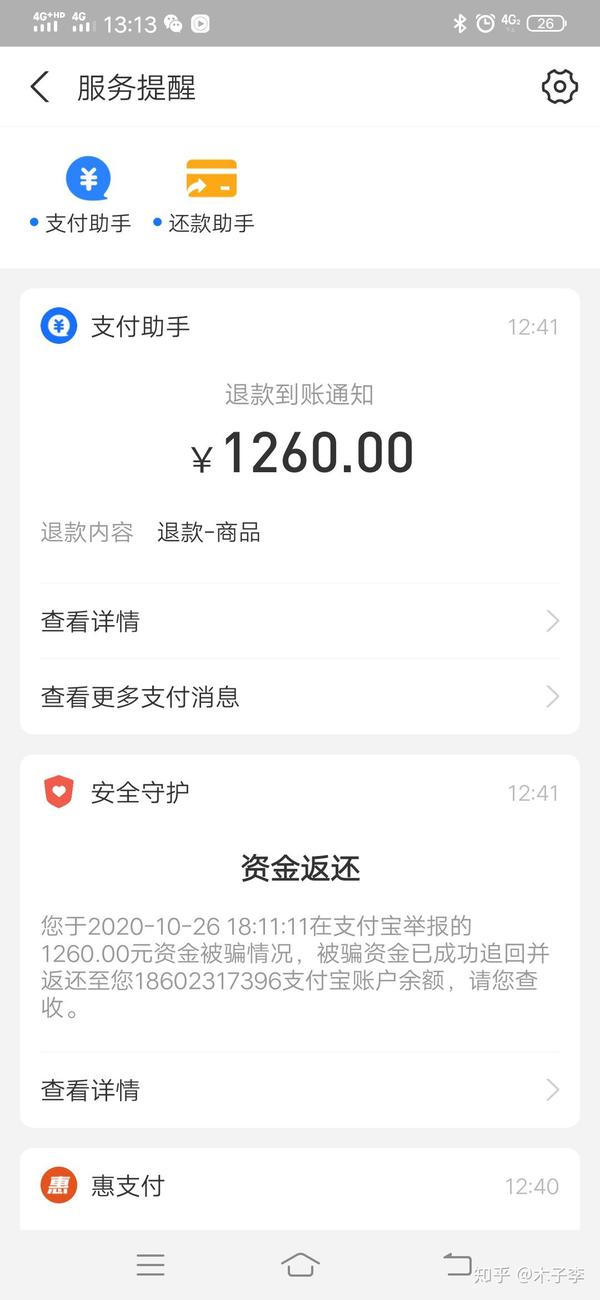This screenshot has width=600, height=1300.
Task: Go back from 服务提醒 page
Action: pyautogui.click(x=40, y=87)
